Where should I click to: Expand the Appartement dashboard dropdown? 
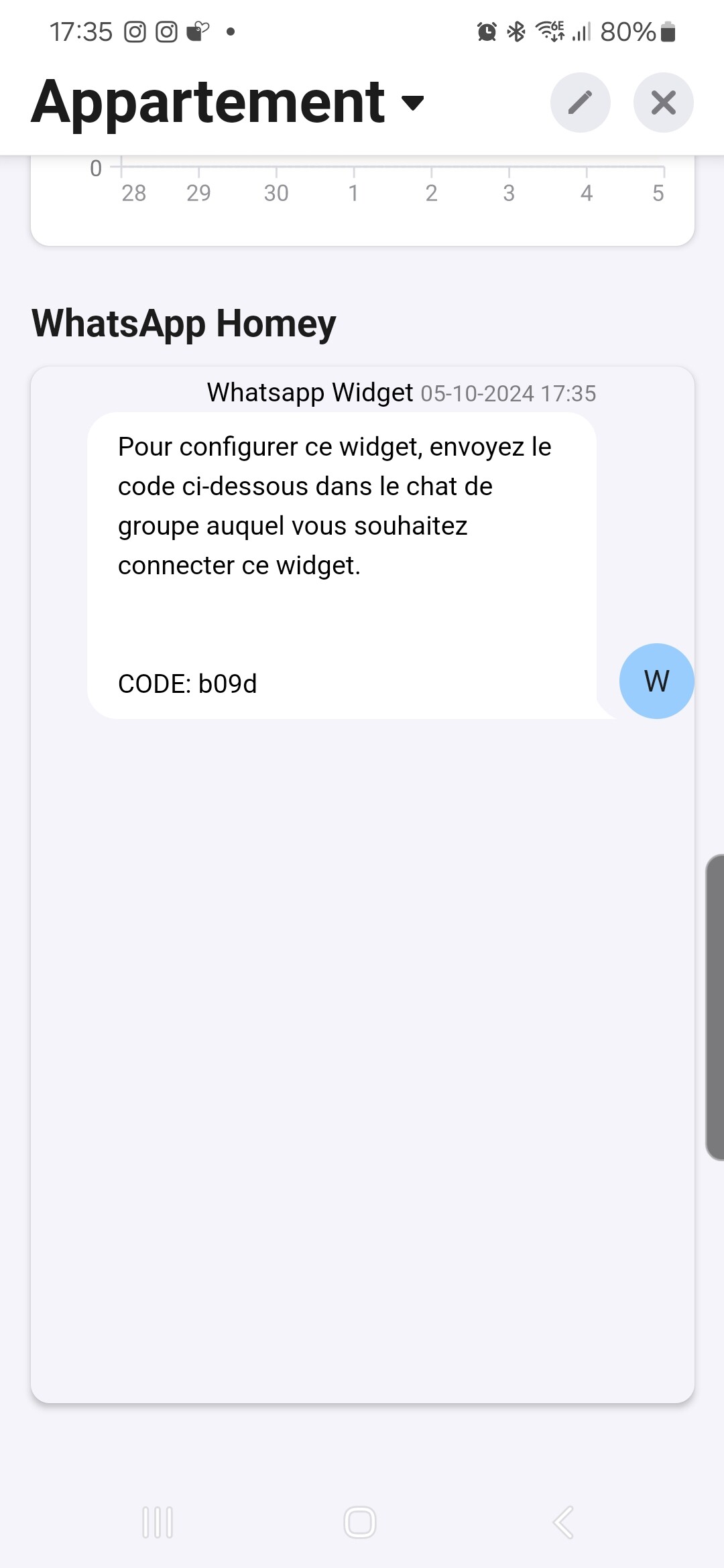click(x=412, y=103)
